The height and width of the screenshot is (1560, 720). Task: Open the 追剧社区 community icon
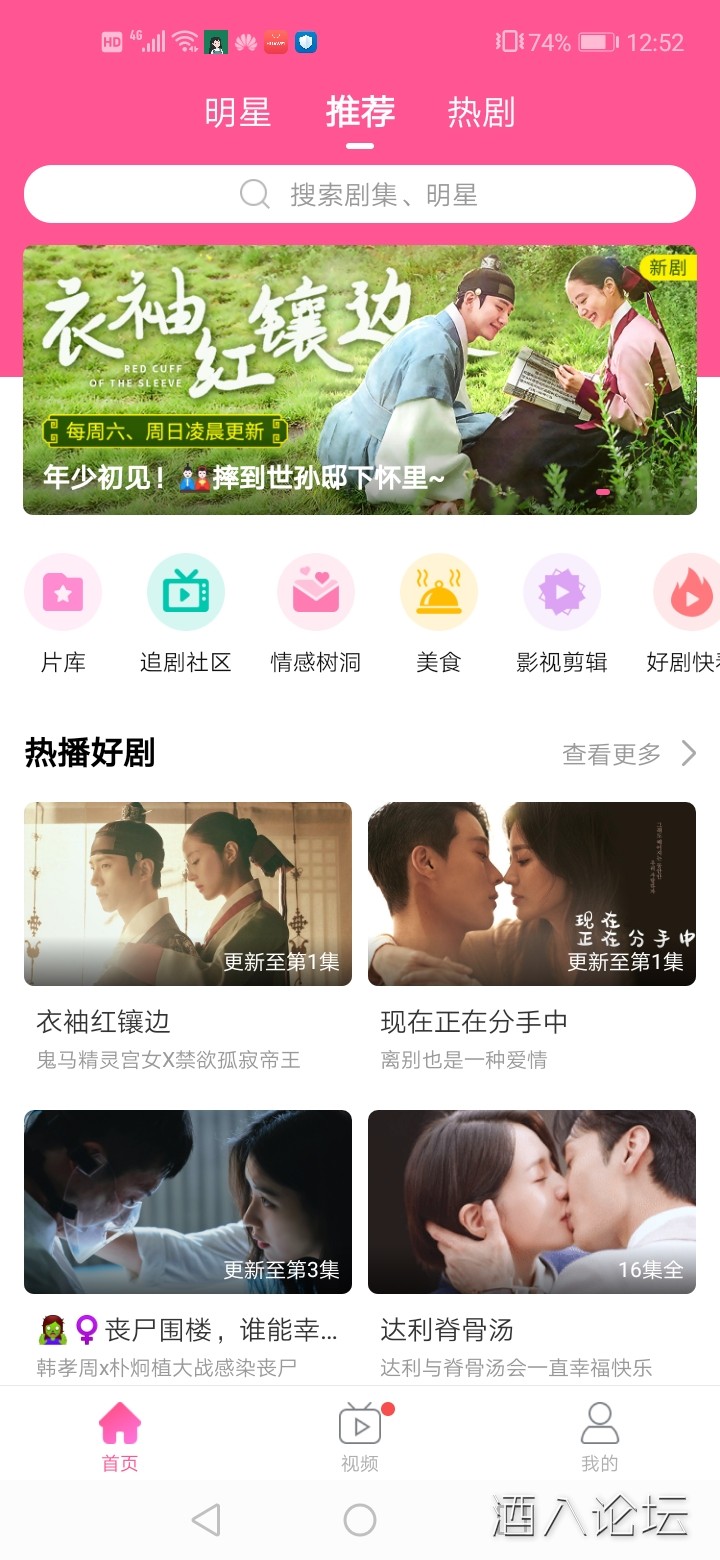pyautogui.click(x=186, y=592)
